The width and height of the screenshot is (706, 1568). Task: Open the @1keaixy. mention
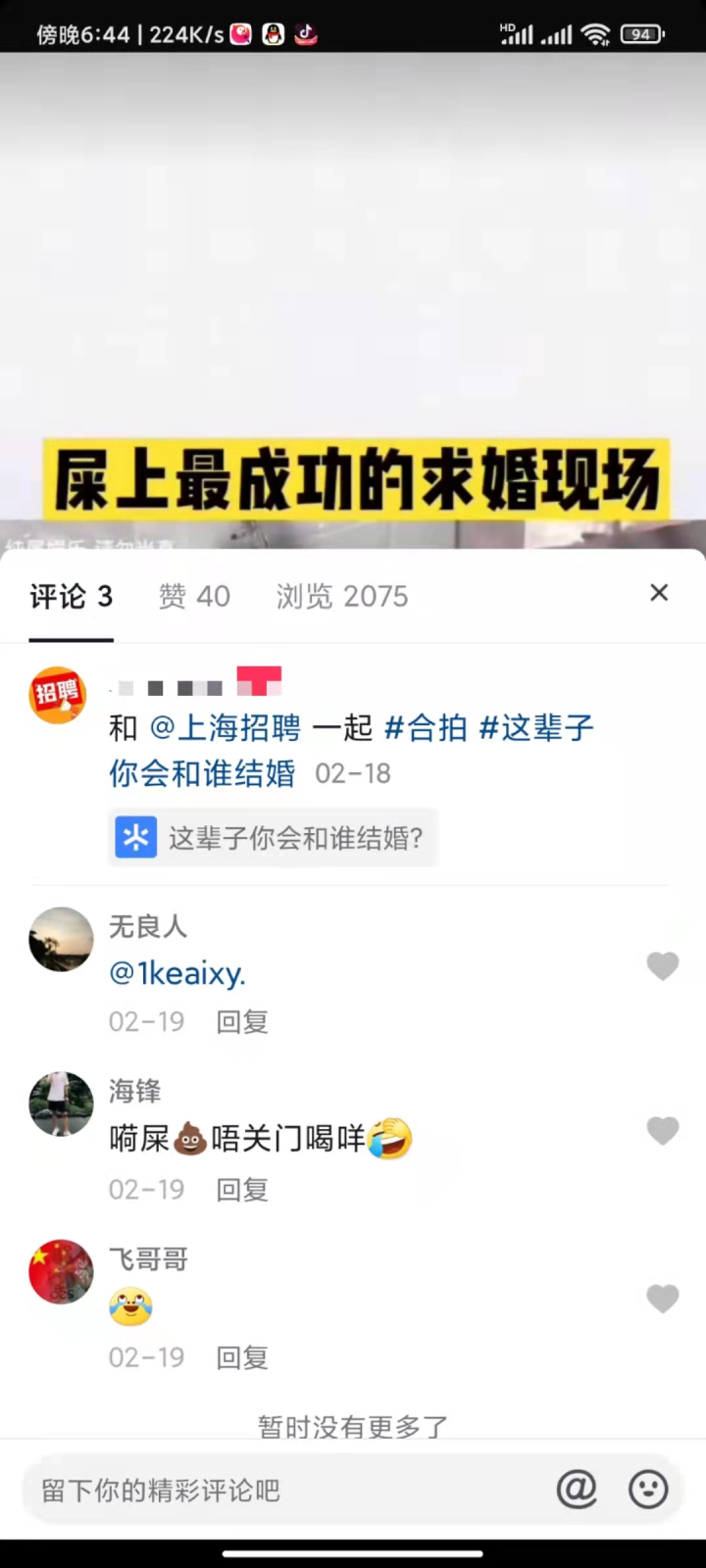[x=177, y=973]
